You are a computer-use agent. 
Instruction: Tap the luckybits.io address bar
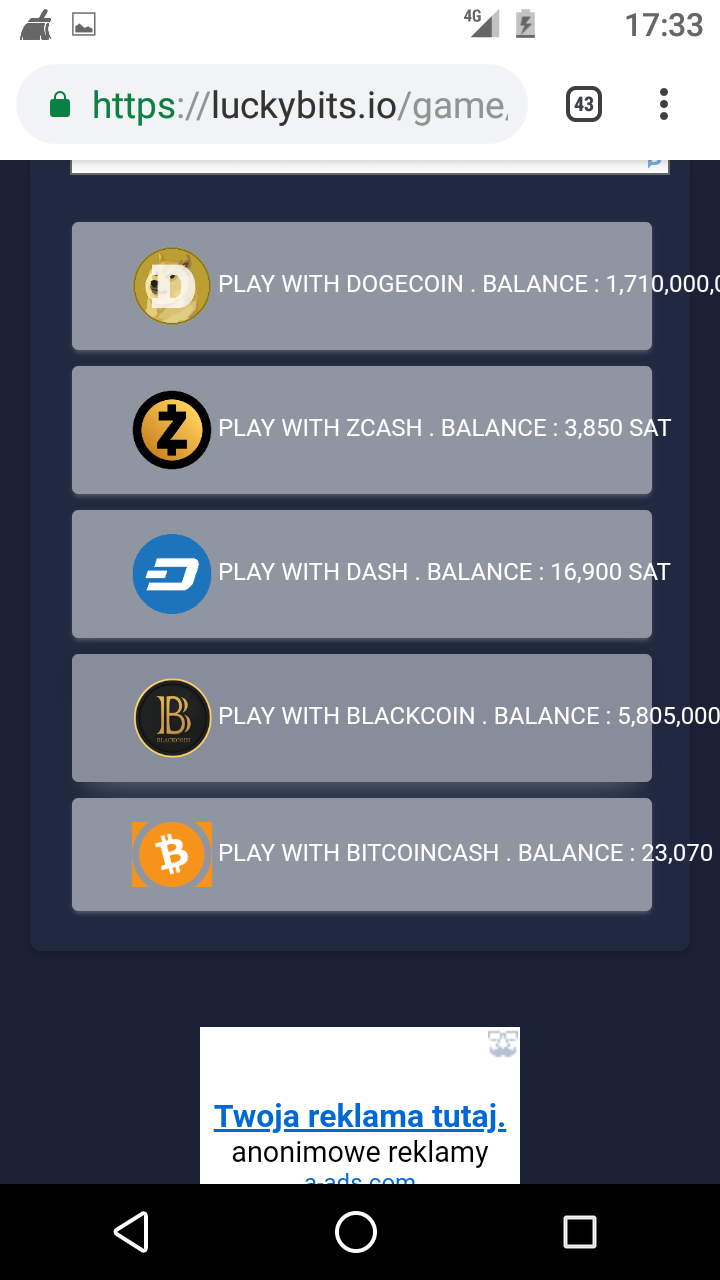(x=272, y=104)
